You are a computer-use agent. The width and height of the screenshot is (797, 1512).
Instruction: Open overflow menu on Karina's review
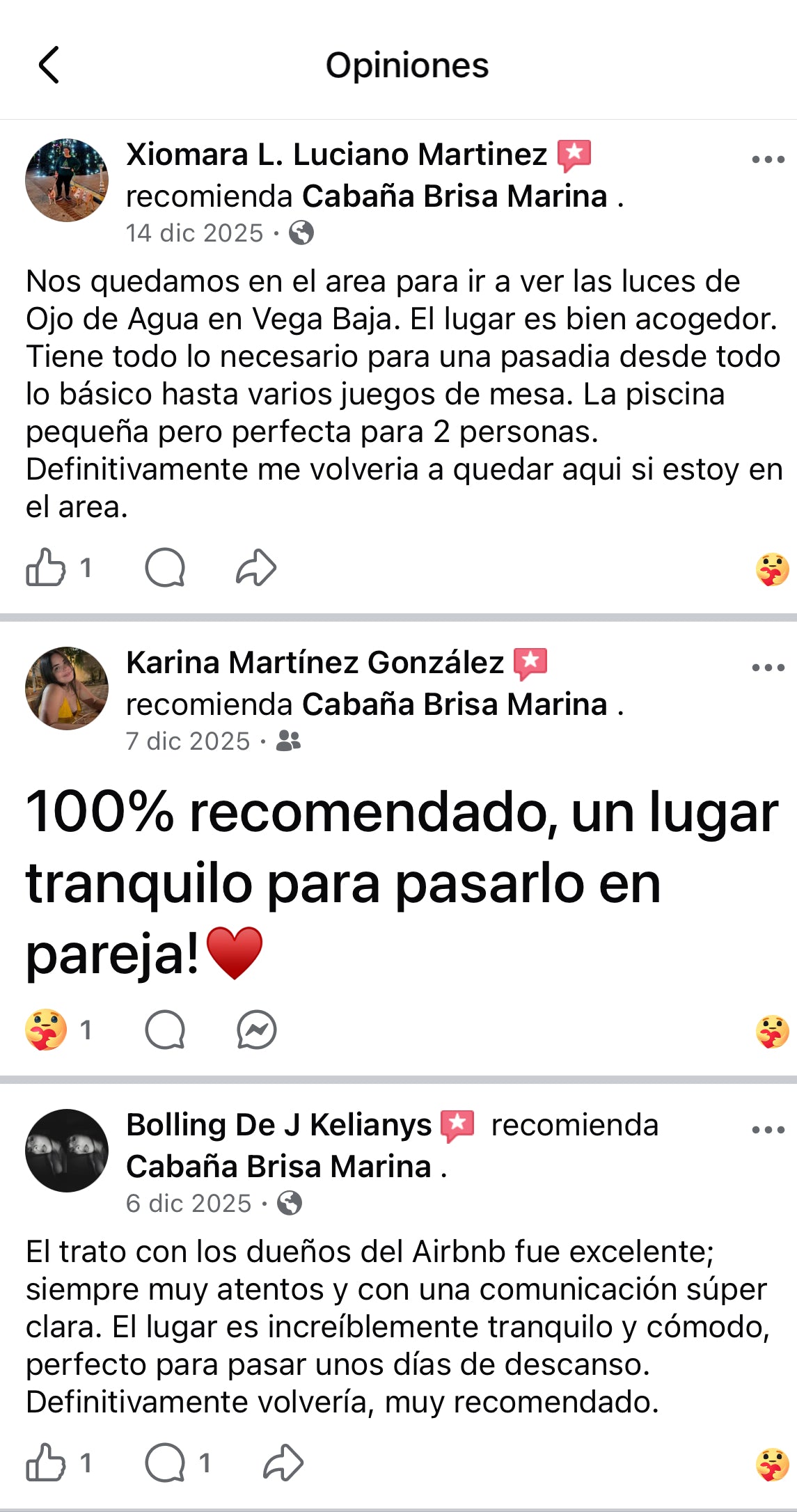click(768, 668)
